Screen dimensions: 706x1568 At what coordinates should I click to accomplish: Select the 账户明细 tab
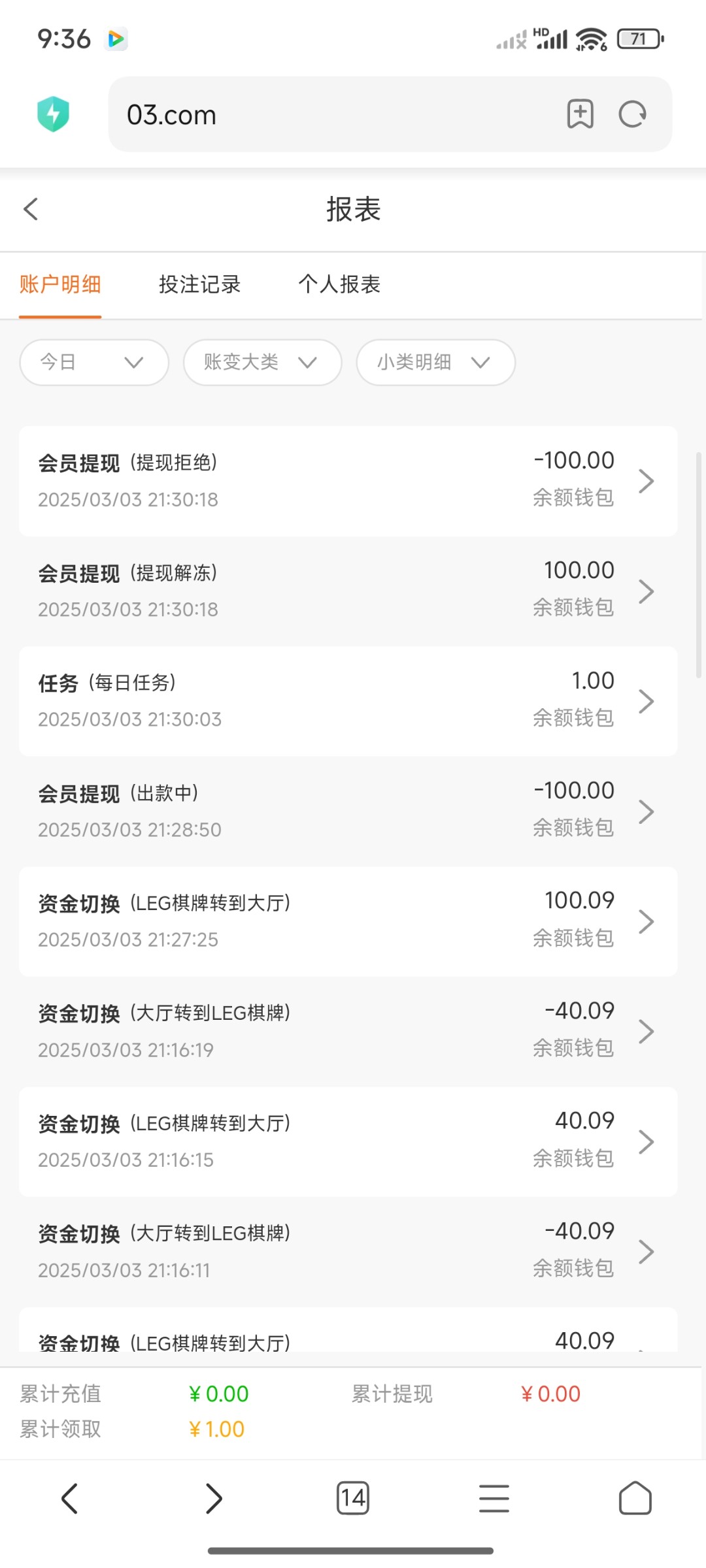click(x=60, y=284)
